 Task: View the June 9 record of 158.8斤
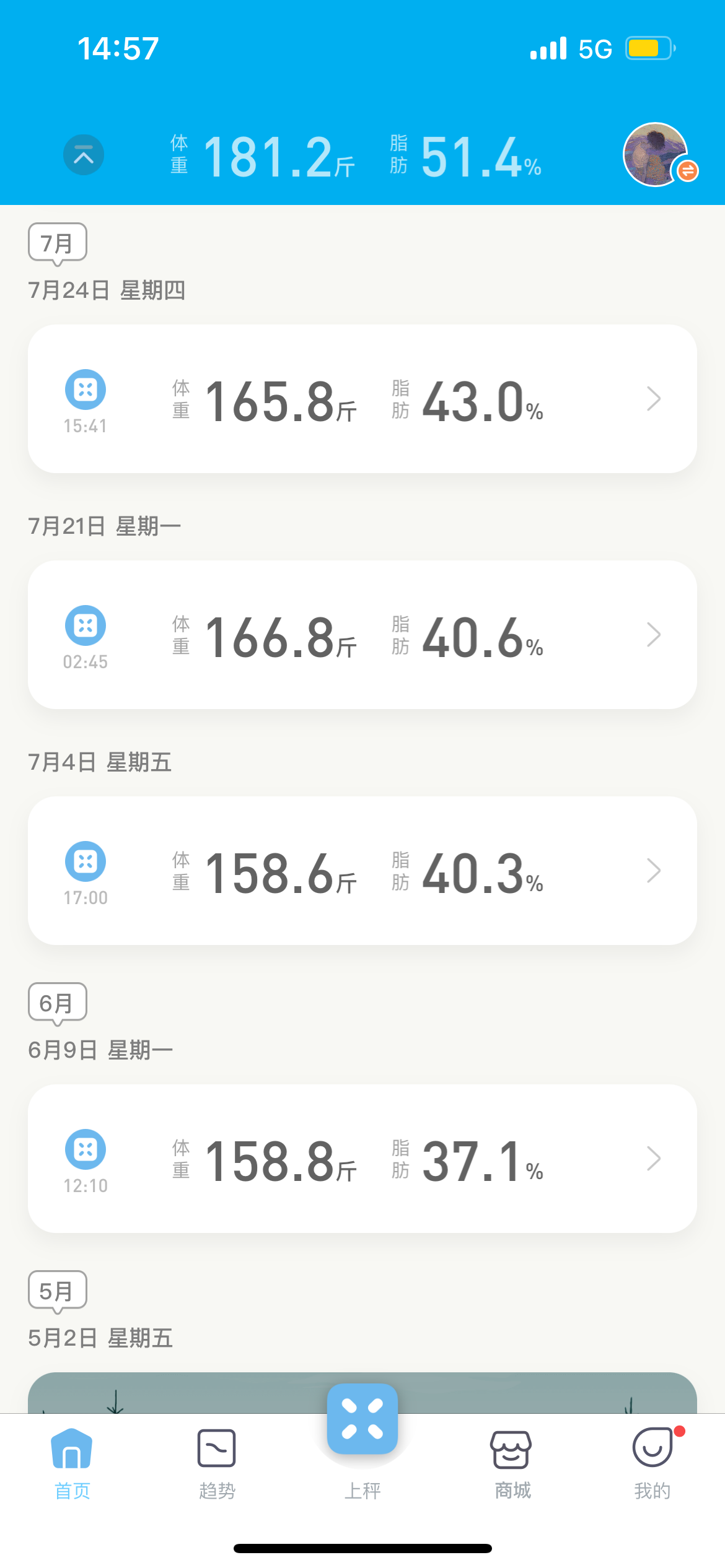[362, 1159]
